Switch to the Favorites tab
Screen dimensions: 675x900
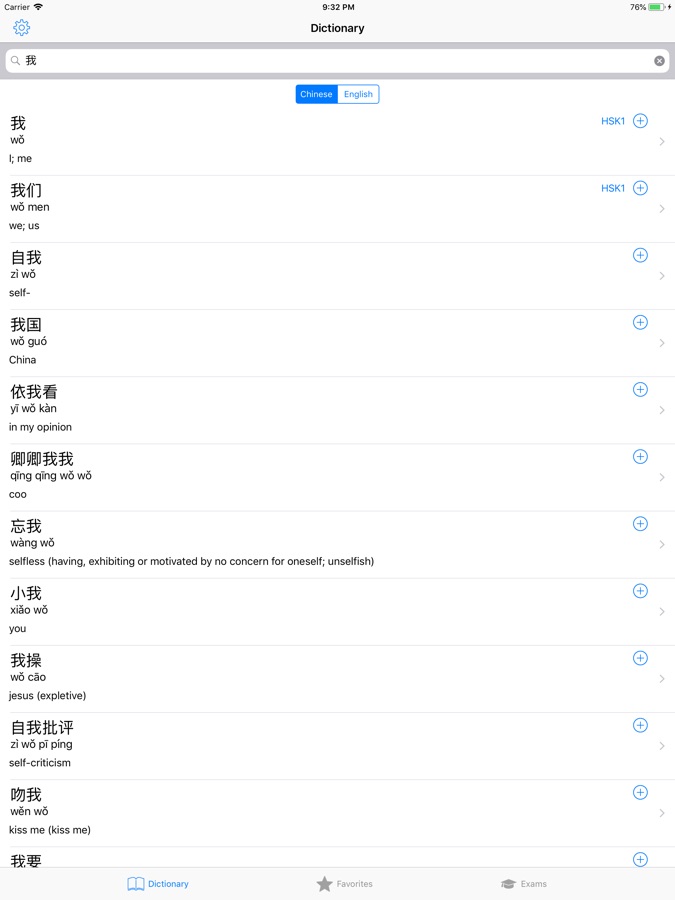[x=344, y=884]
